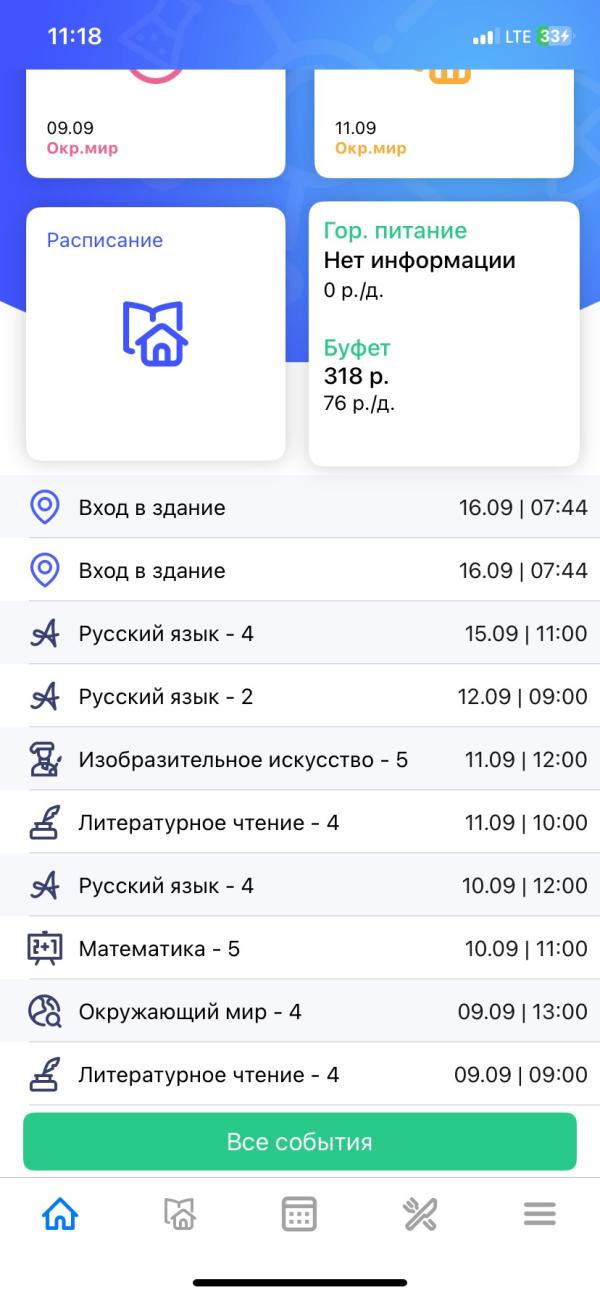Open the 09.09 Окр.мир card
The width and height of the screenshot is (600, 1297).
coord(155,124)
